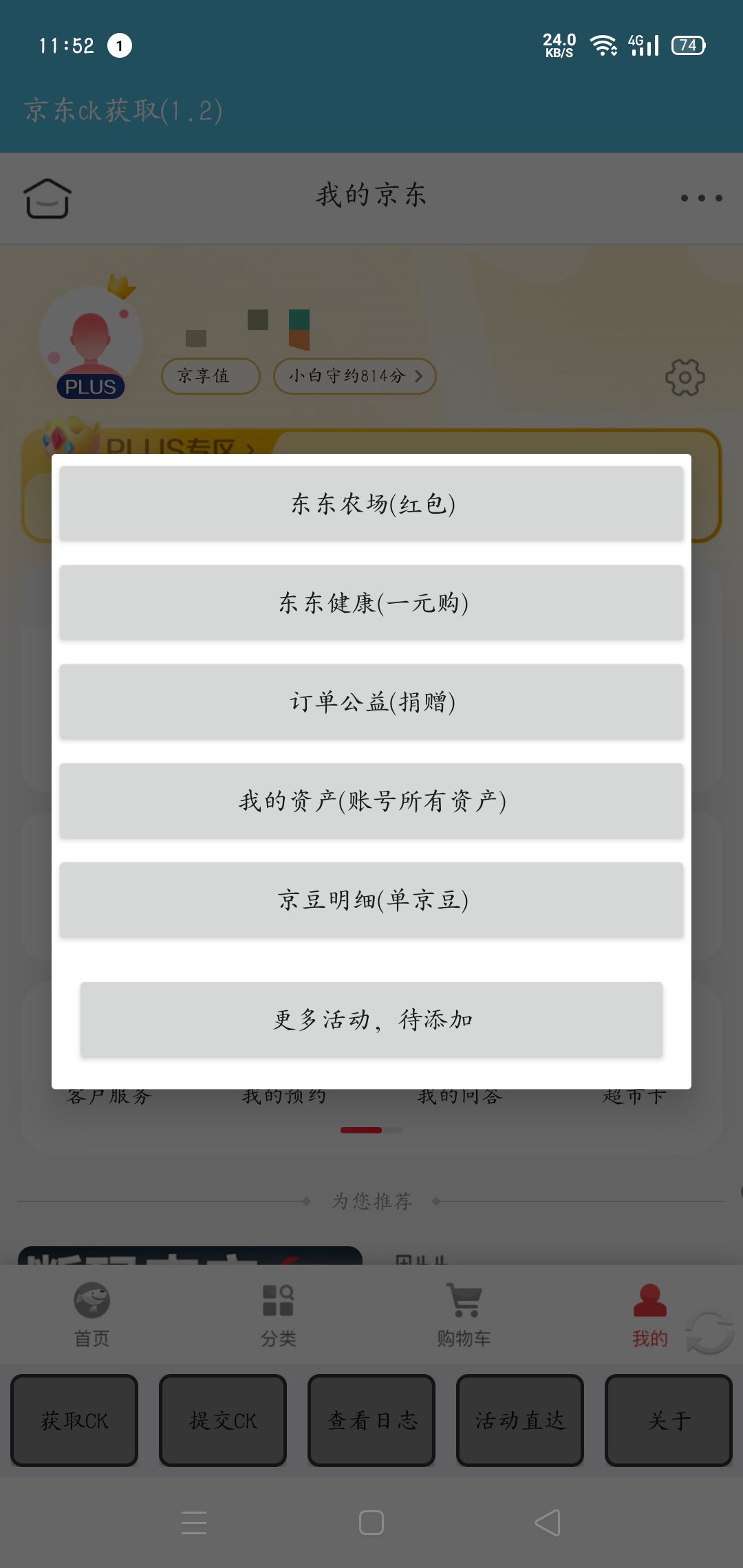The width and height of the screenshot is (743, 1568).
Task: Open 京豆明细(单京豆) page
Action: [371, 900]
